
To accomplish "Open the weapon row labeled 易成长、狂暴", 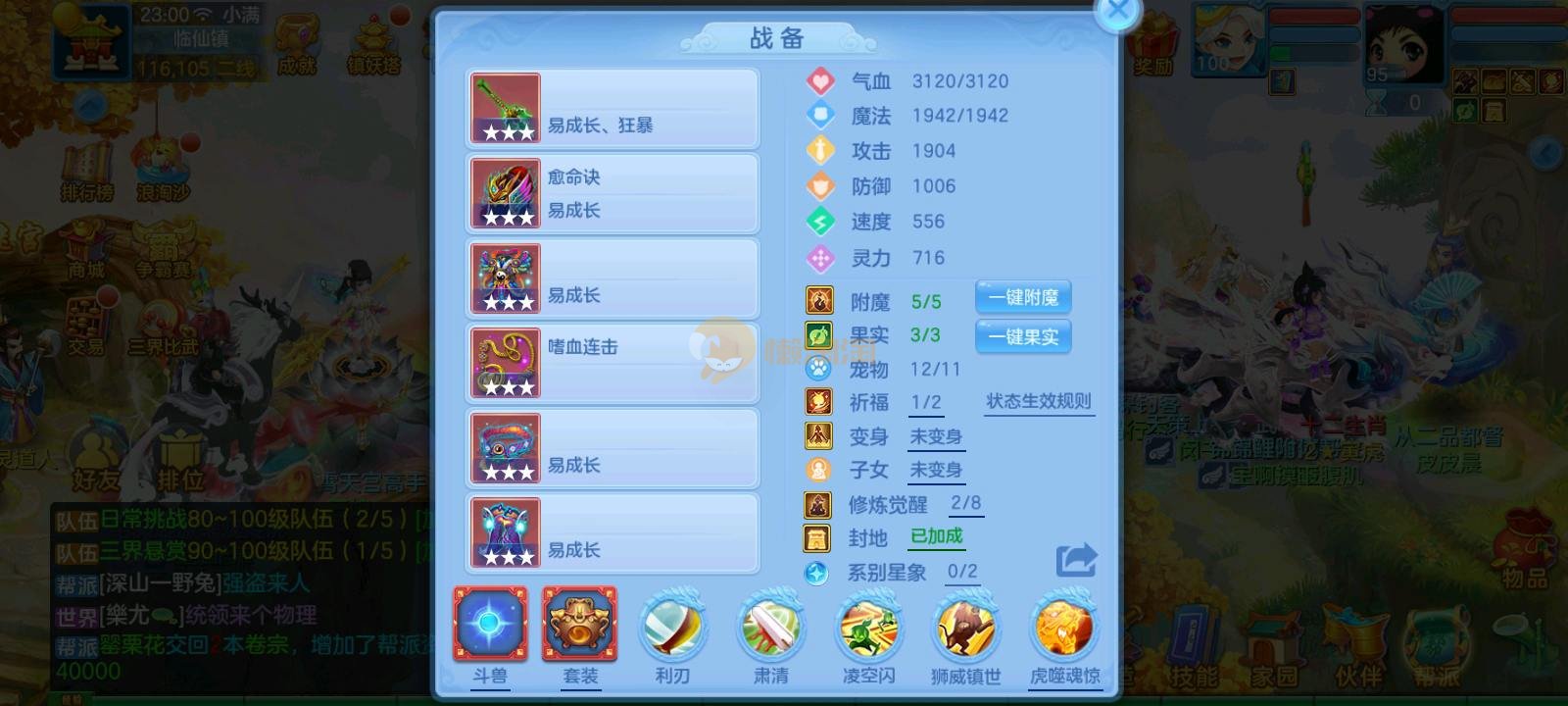I will pyautogui.click(x=612, y=108).
